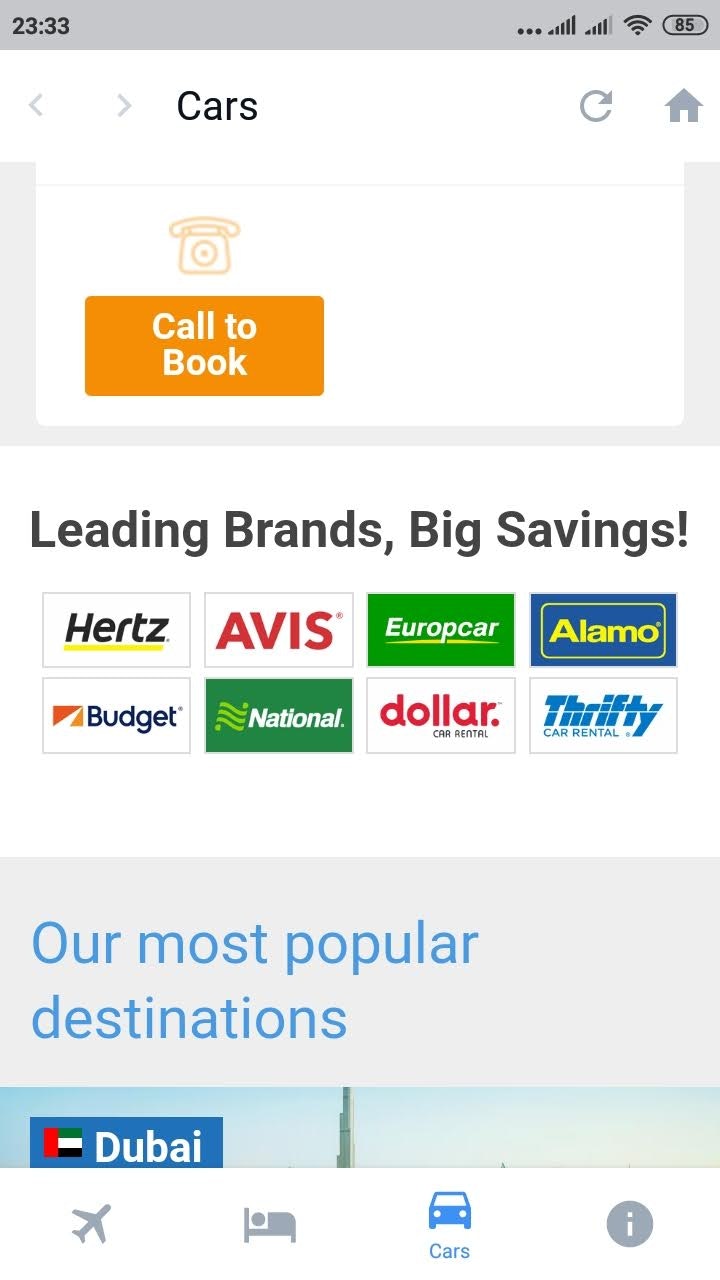Tap the Dollar Car Rental logo
The height and width of the screenshot is (1280, 720).
[x=441, y=716]
